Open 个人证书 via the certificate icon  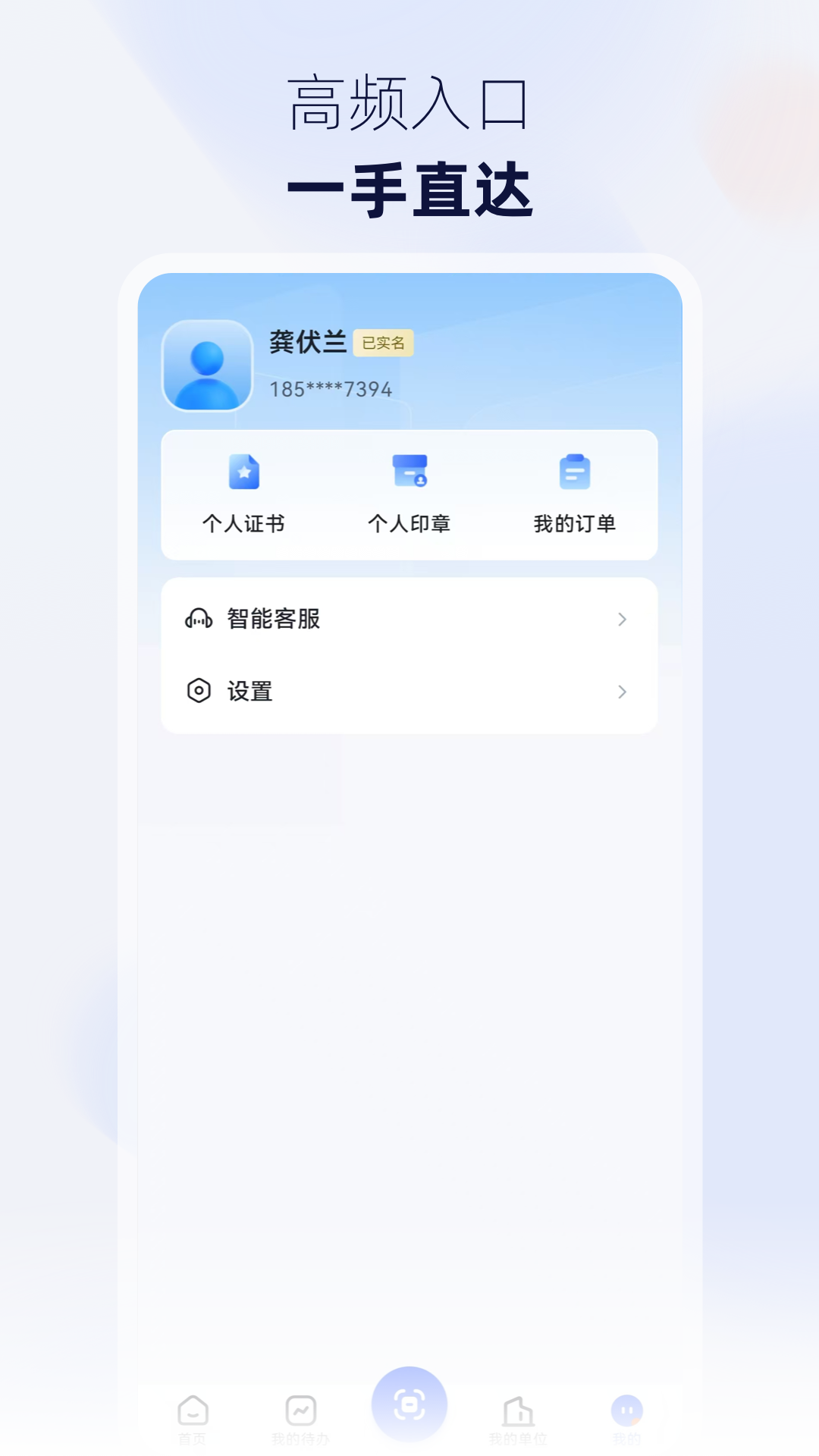coord(244,472)
